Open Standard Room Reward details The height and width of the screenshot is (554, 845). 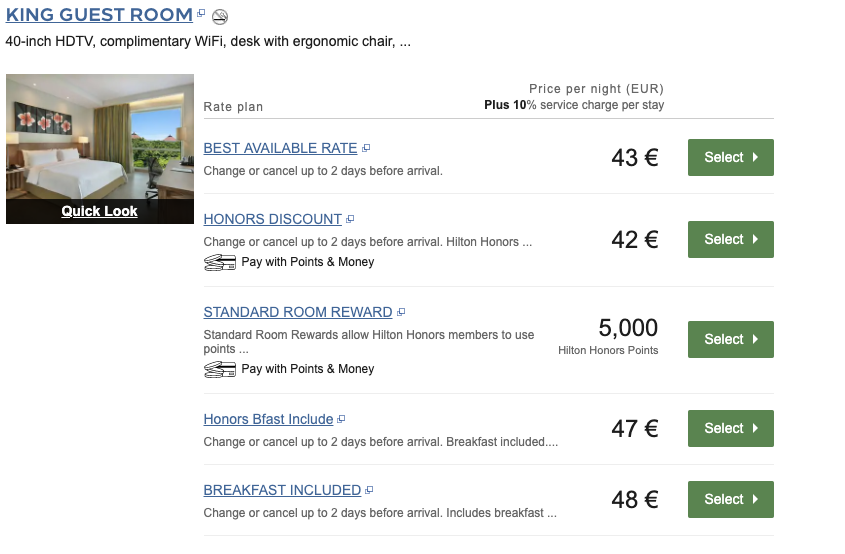tap(297, 312)
